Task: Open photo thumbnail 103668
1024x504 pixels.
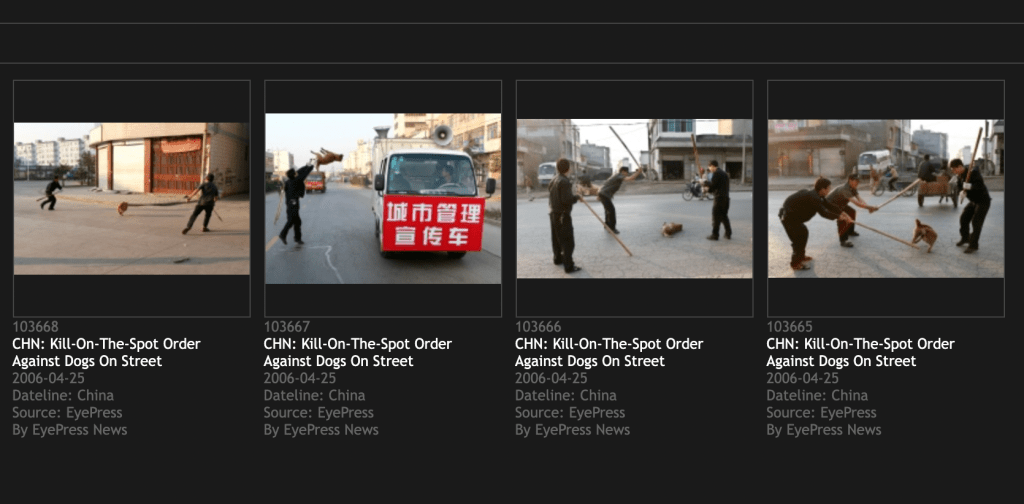Action: [x=131, y=198]
